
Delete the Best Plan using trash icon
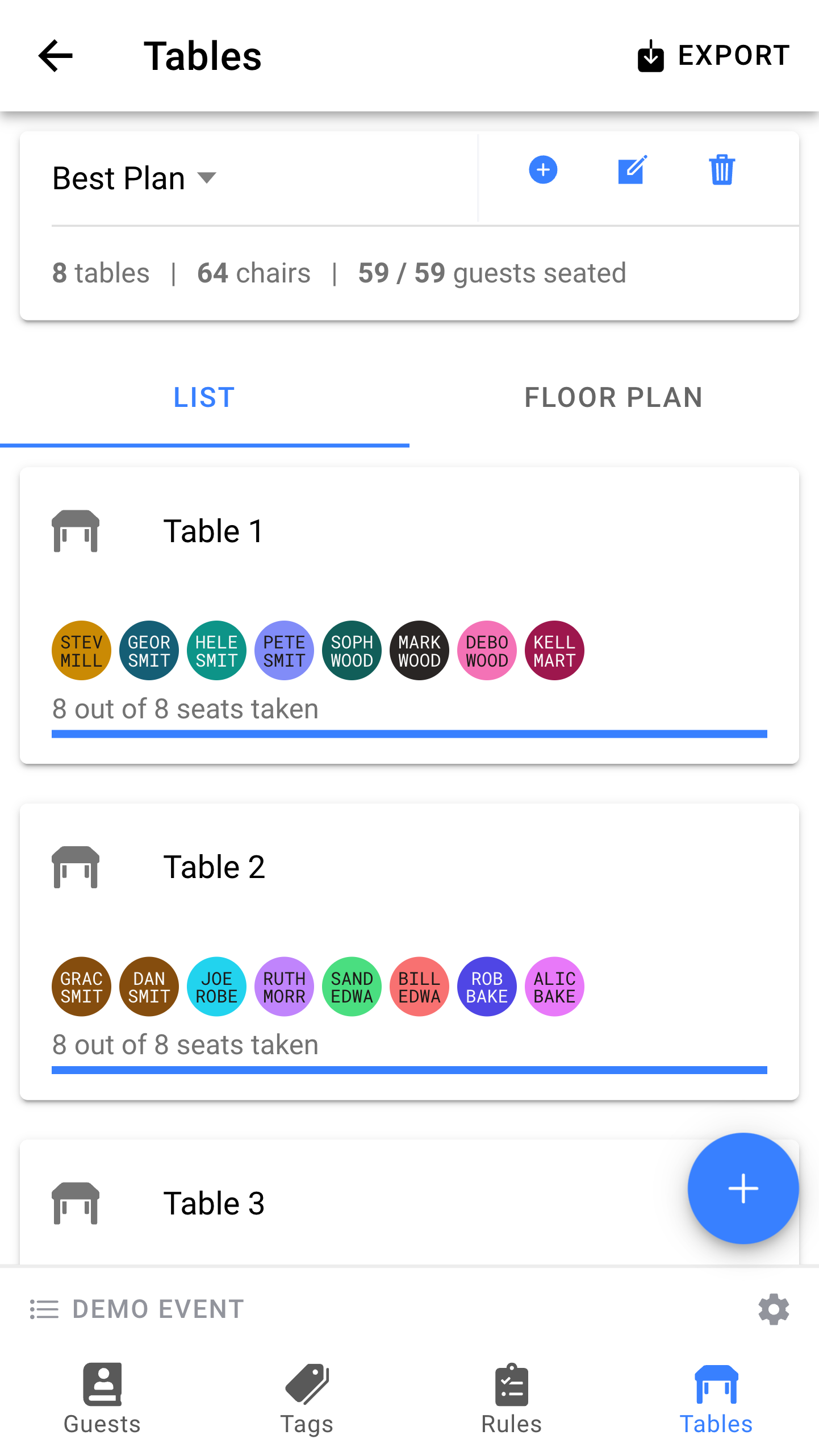[721, 169]
